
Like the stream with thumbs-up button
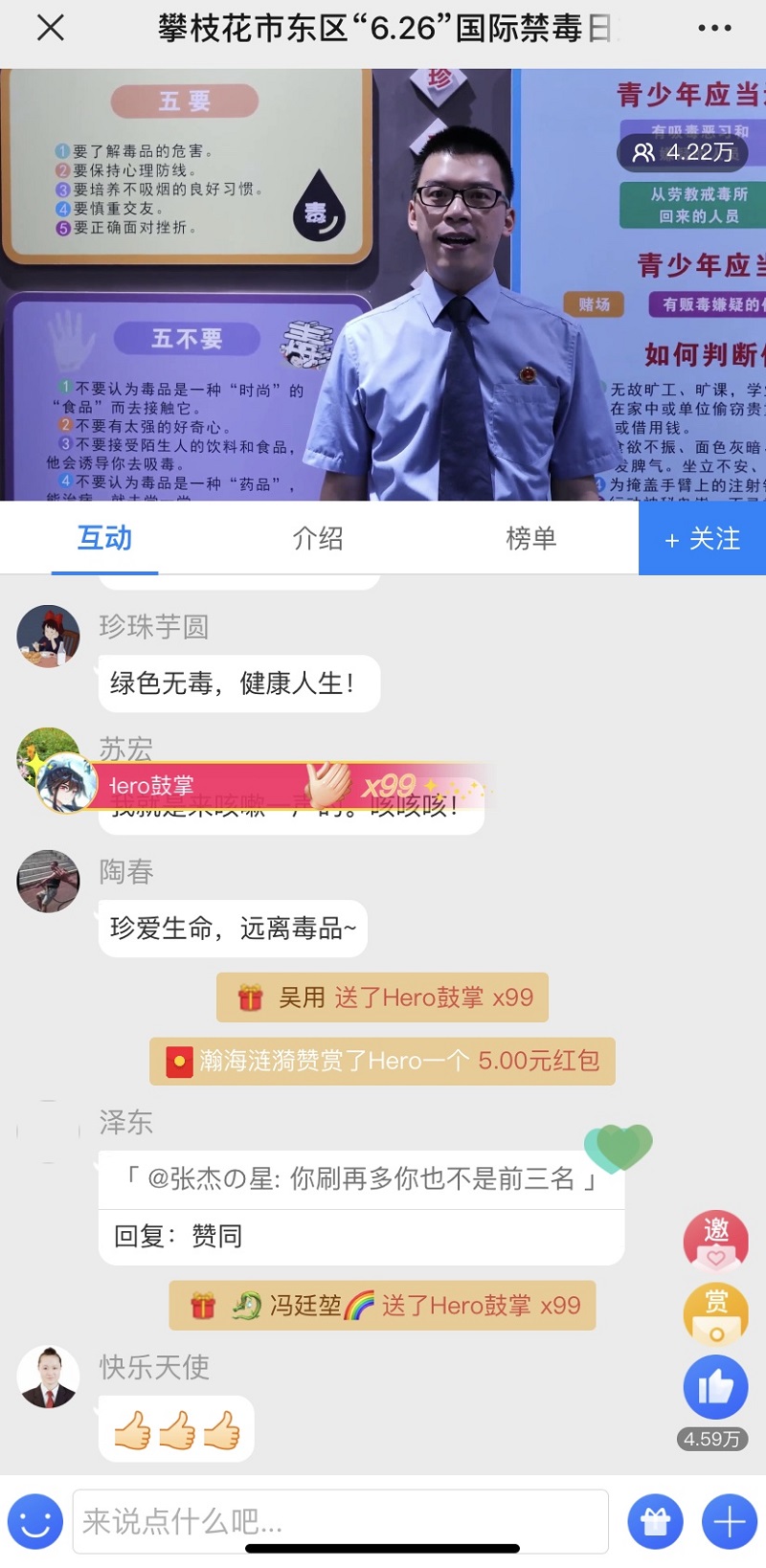(715, 1387)
